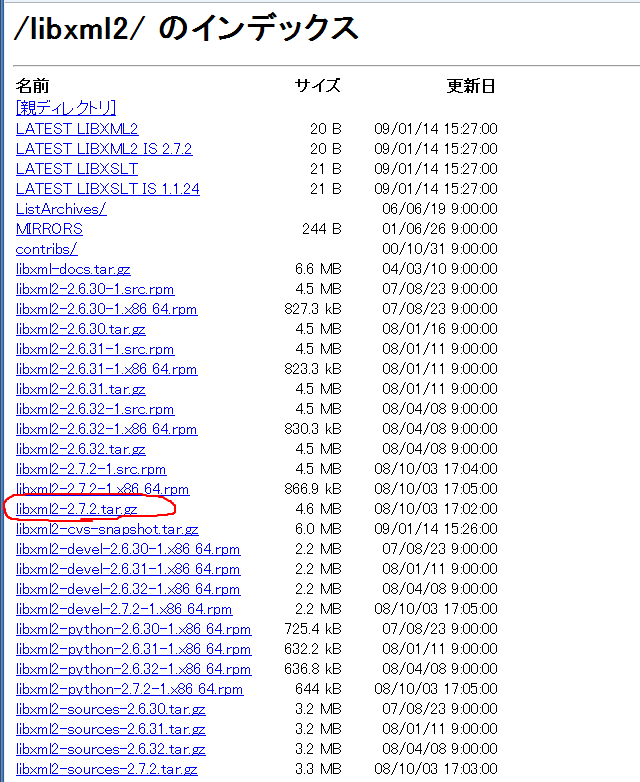Screen dimensions: 640x782
Task: Open the LATEST LIBXSLT link
Action: 77,169
